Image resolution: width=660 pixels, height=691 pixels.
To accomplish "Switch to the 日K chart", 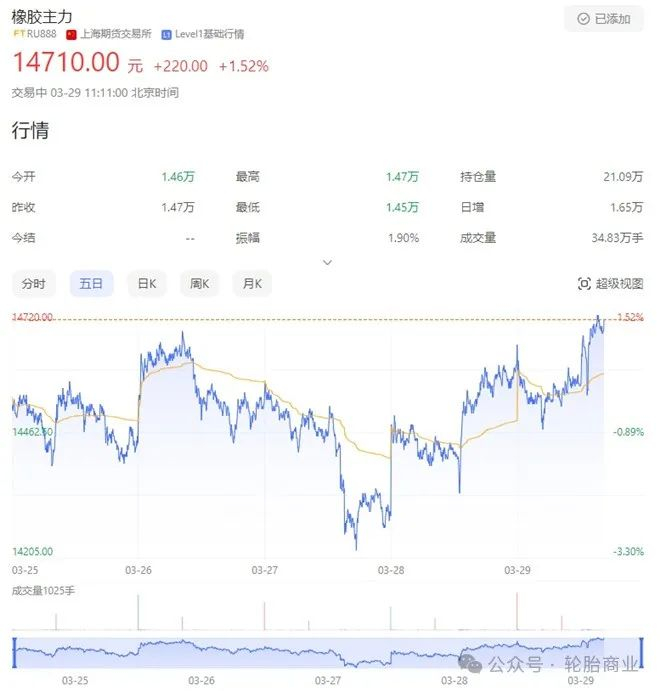I will (147, 283).
